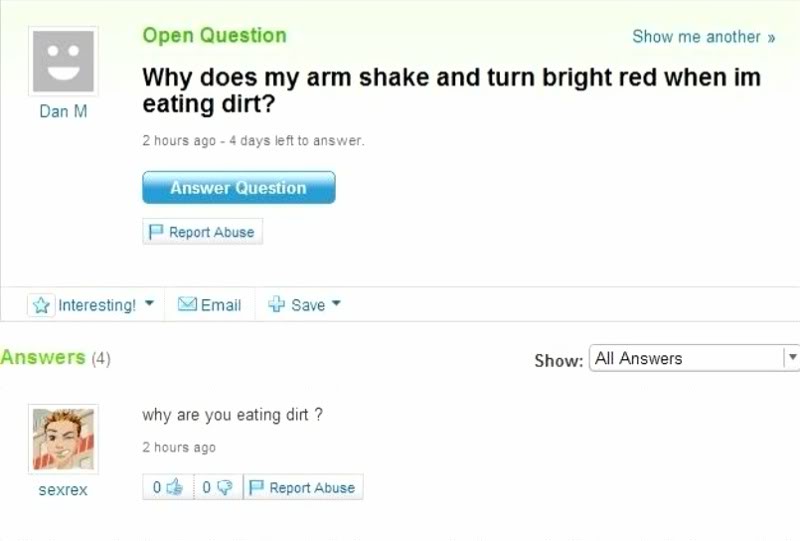This screenshot has width=800, height=541.
Task: Tap the Answer Question button
Action: tap(238, 188)
